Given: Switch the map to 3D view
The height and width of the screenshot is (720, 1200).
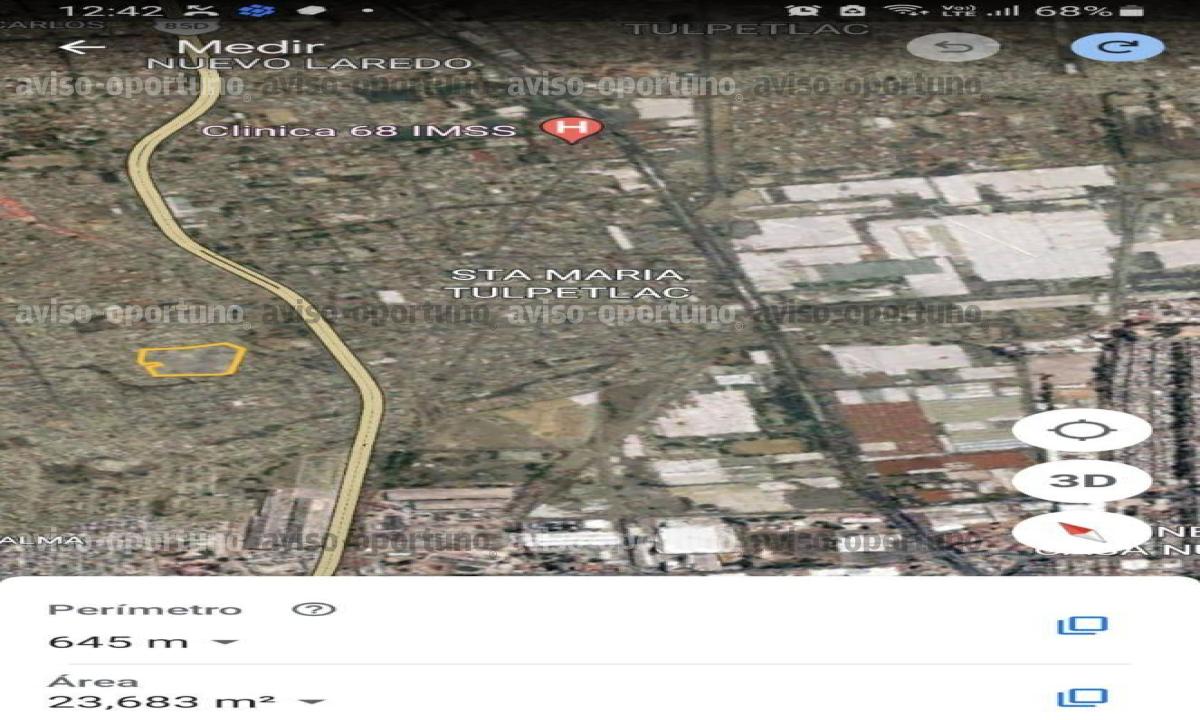Looking at the screenshot, I should pos(1081,481).
